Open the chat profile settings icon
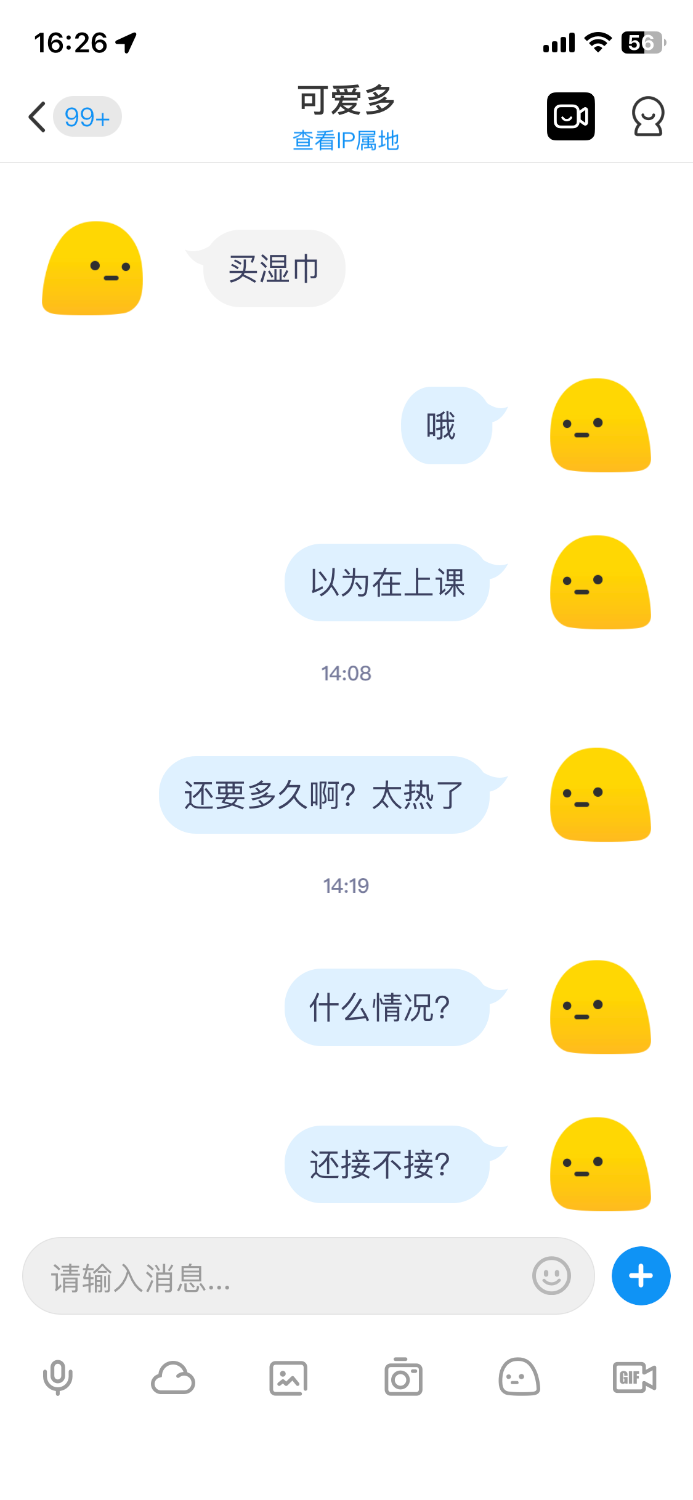This screenshot has height=1500, width=693. (648, 117)
